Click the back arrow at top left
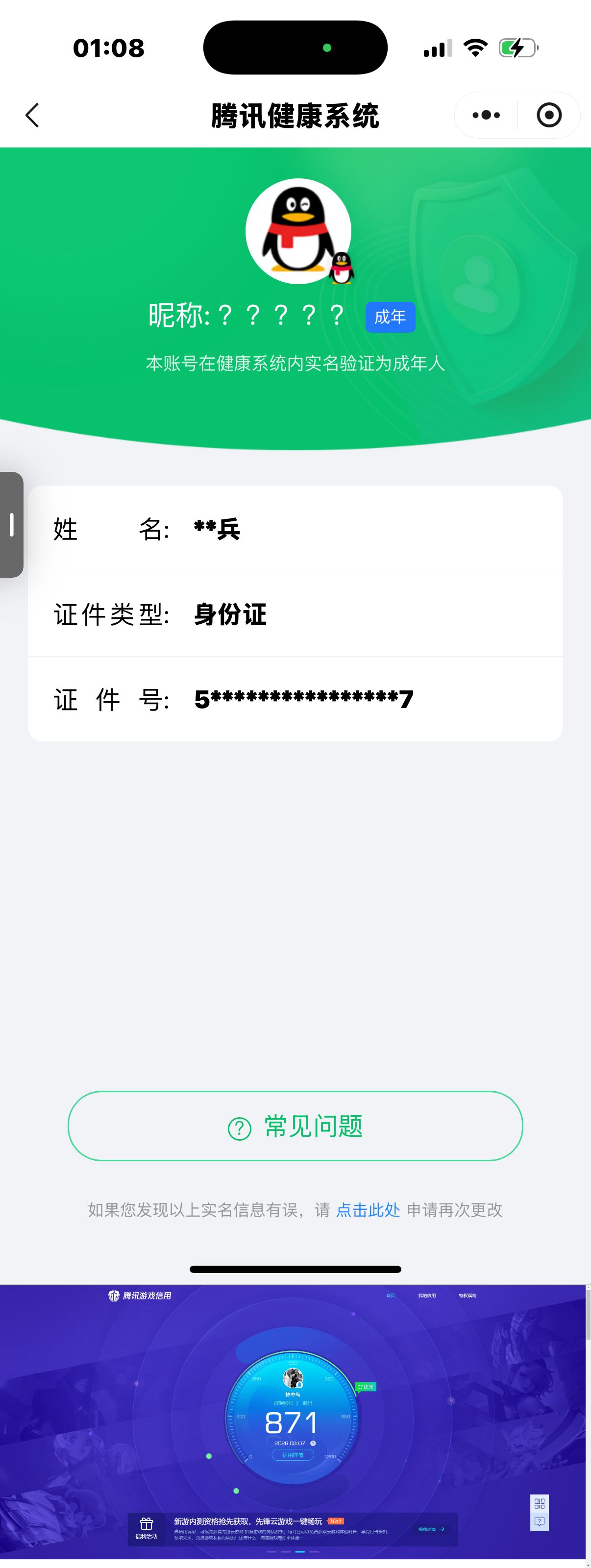This screenshot has width=591, height=1568. [33, 115]
